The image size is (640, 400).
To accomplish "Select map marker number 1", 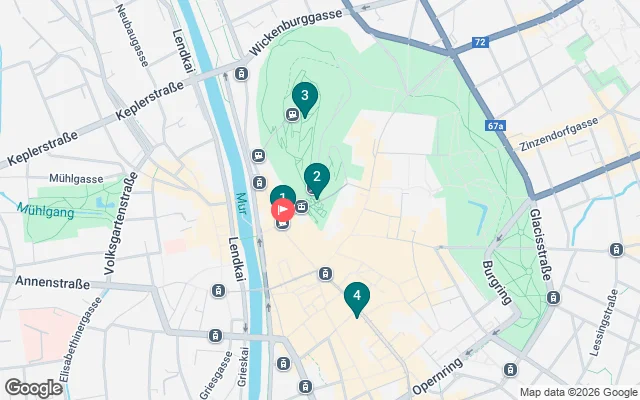I will (282, 194).
